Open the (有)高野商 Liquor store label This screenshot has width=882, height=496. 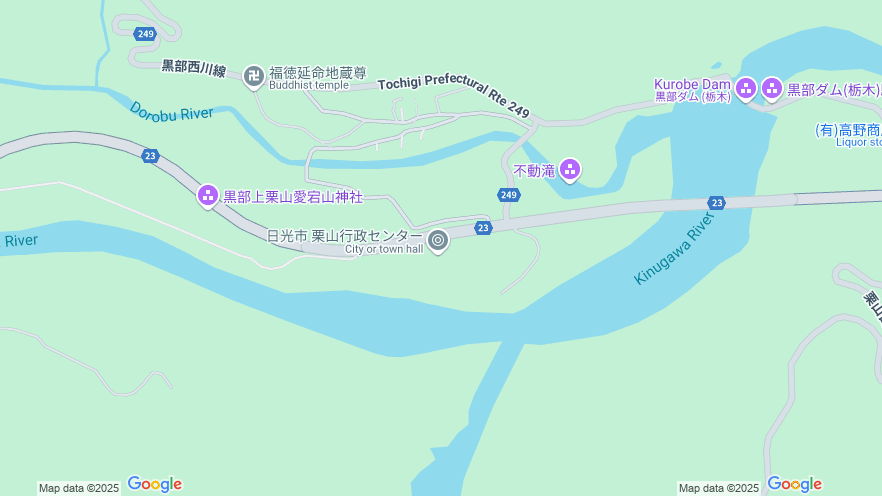(x=848, y=135)
